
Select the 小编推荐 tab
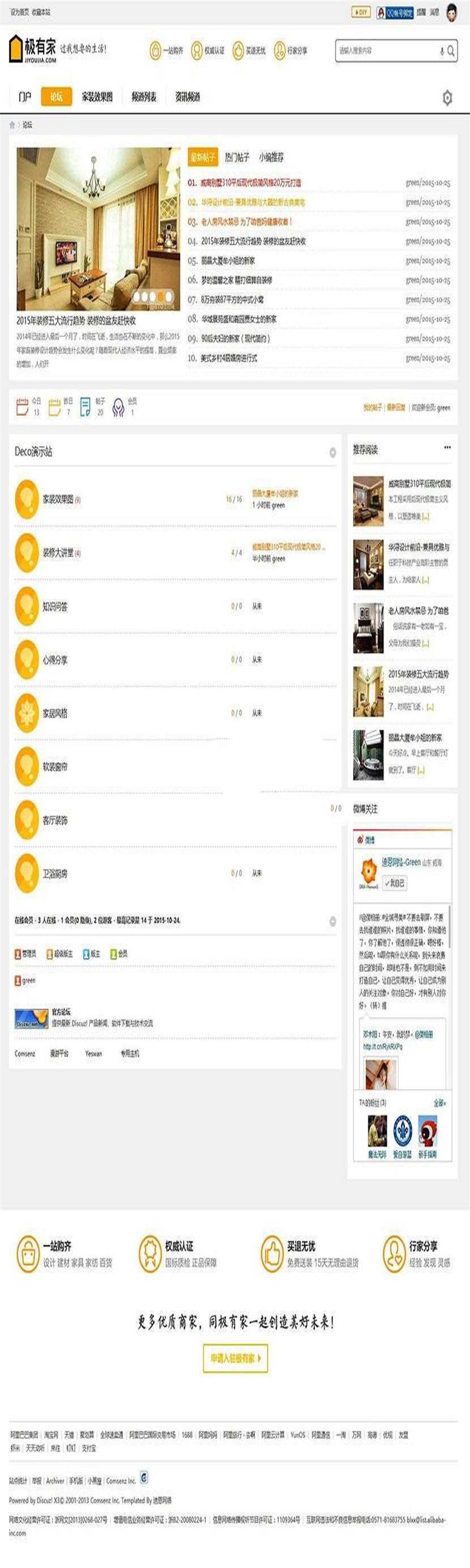tap(271, 157)
